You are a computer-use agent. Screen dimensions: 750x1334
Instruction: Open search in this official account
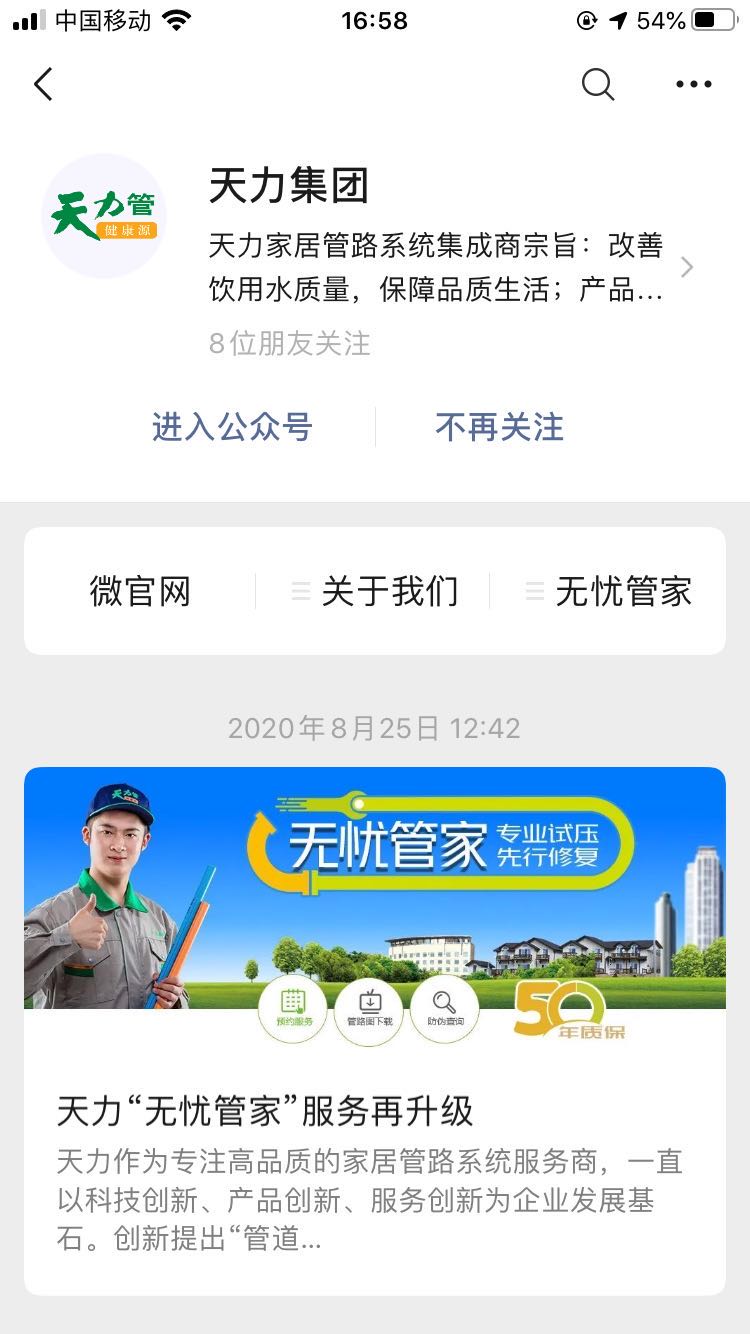pos(598,85)
